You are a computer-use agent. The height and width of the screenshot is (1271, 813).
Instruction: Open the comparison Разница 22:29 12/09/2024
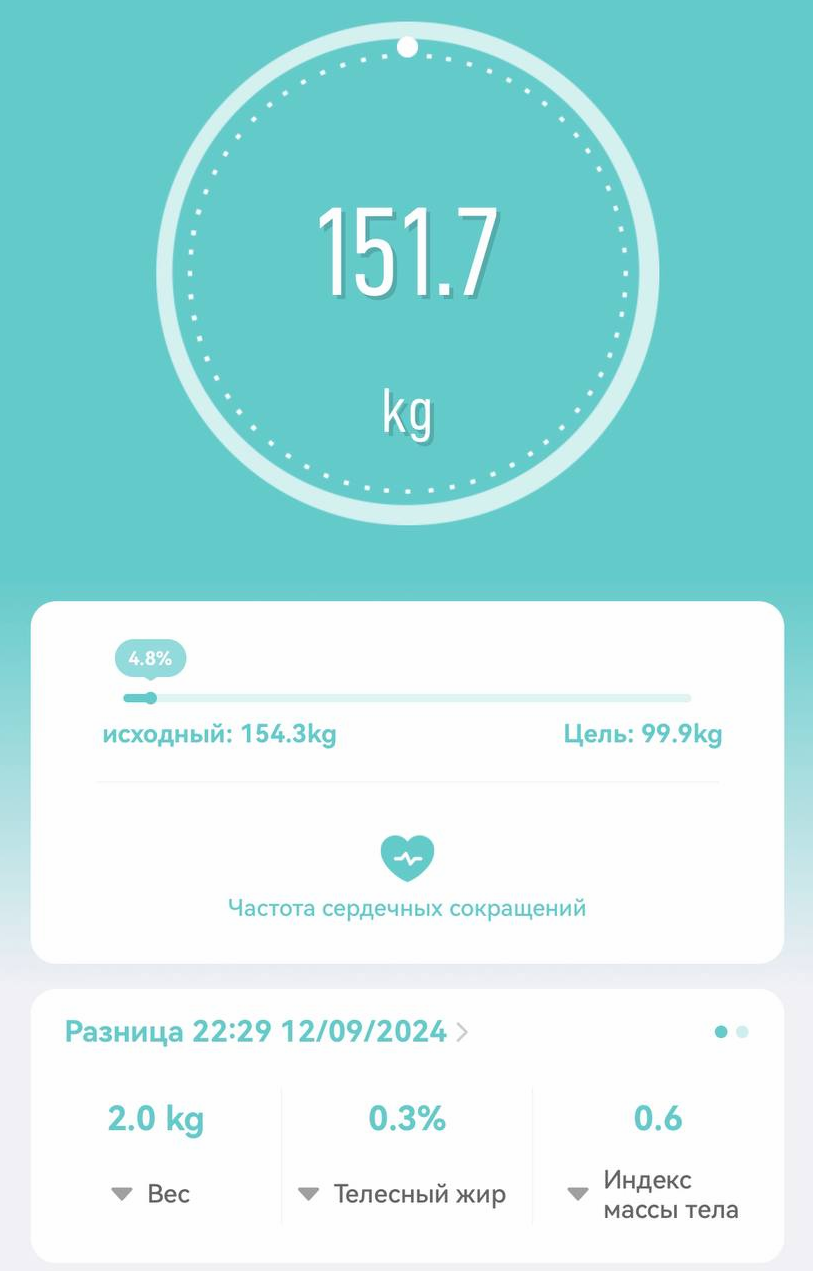coord(266,1032)
